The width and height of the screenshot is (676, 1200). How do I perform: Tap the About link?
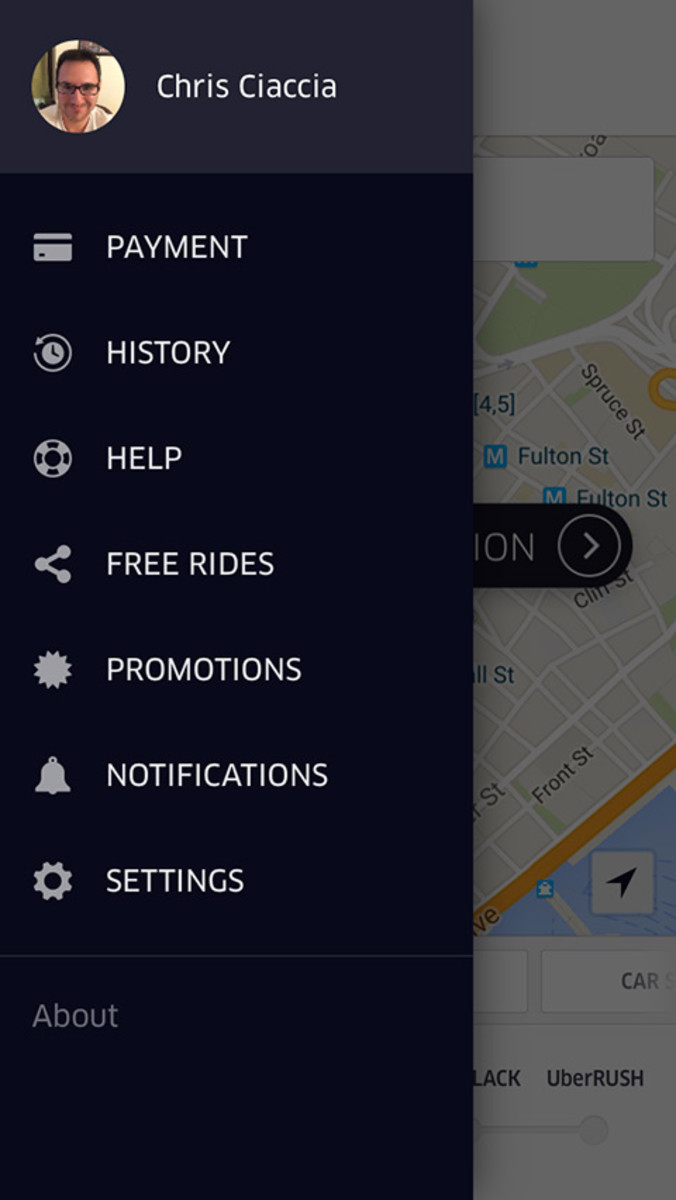tap(75, 1016)
